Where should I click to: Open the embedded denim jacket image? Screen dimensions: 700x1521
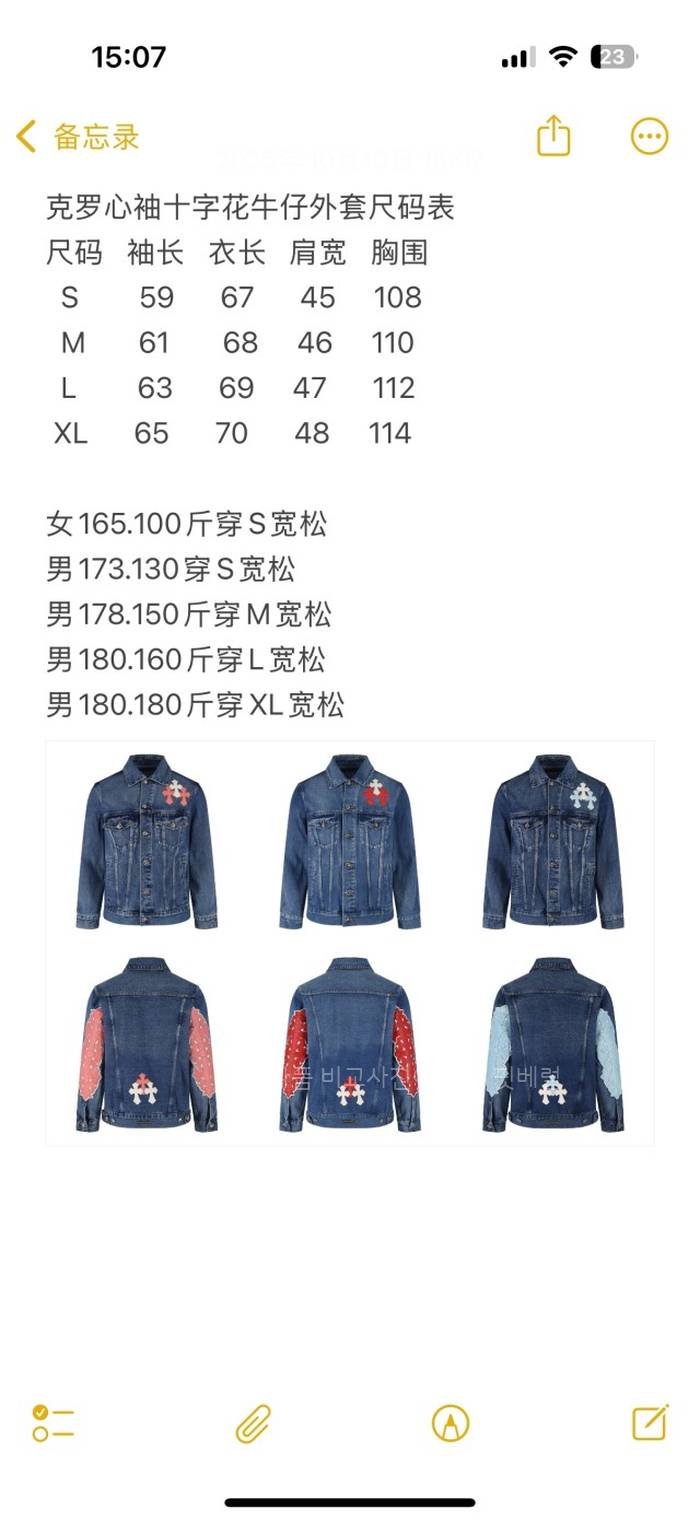[x=350, y=942]
